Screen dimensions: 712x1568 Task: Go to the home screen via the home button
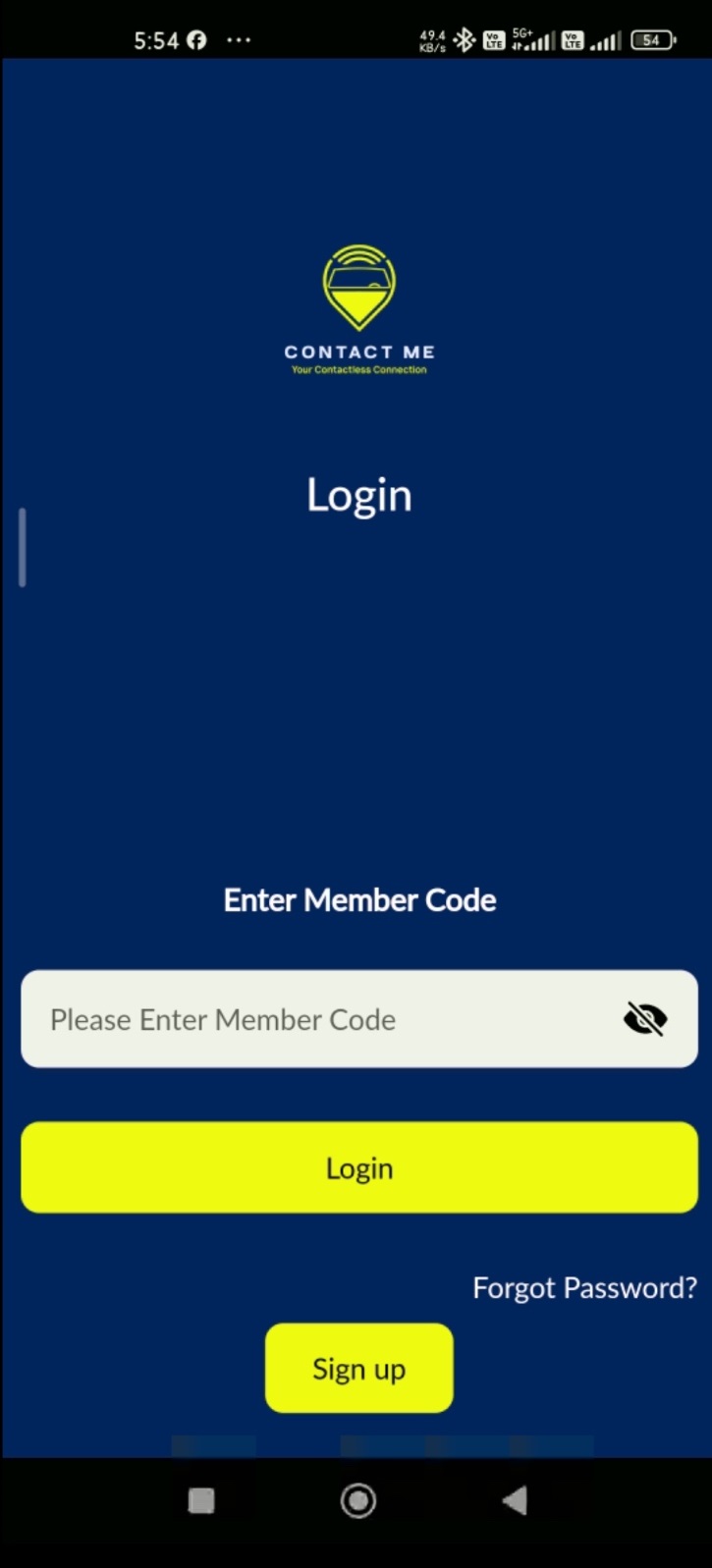pyautogui.click(x=357, y=1500)
